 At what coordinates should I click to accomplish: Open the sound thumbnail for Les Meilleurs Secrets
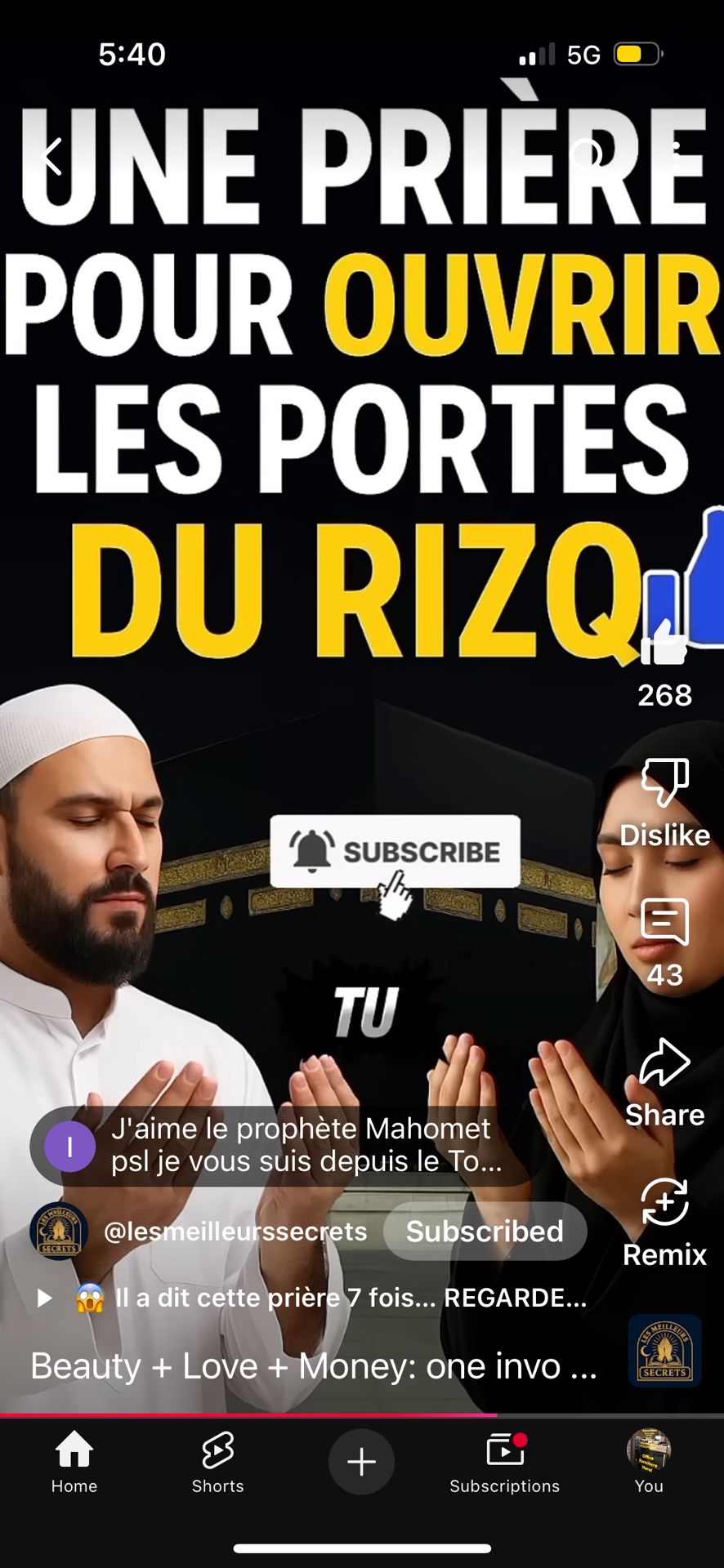pos(664,1351)
